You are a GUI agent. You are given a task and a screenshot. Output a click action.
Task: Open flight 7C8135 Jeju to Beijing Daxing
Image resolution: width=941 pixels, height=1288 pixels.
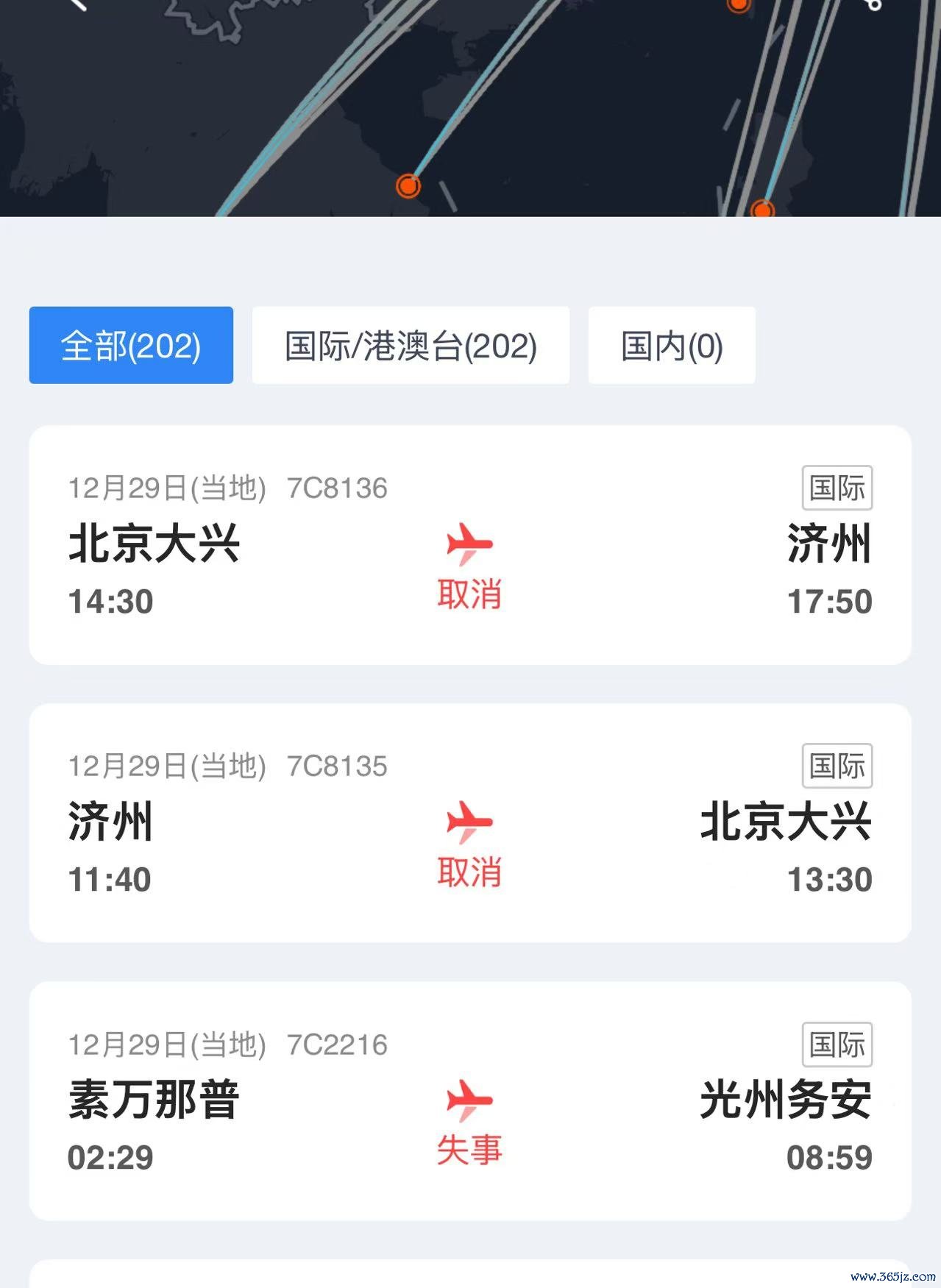(x=470, y=823)
